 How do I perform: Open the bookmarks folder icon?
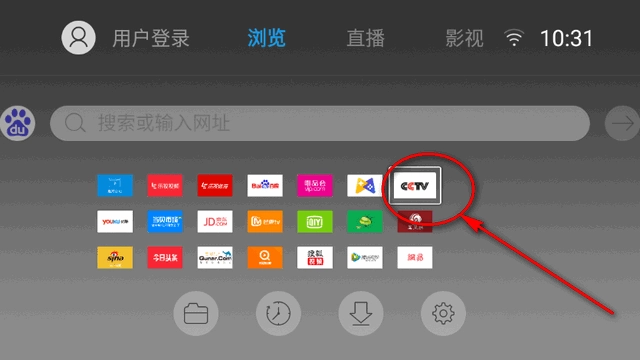point(196,313)
